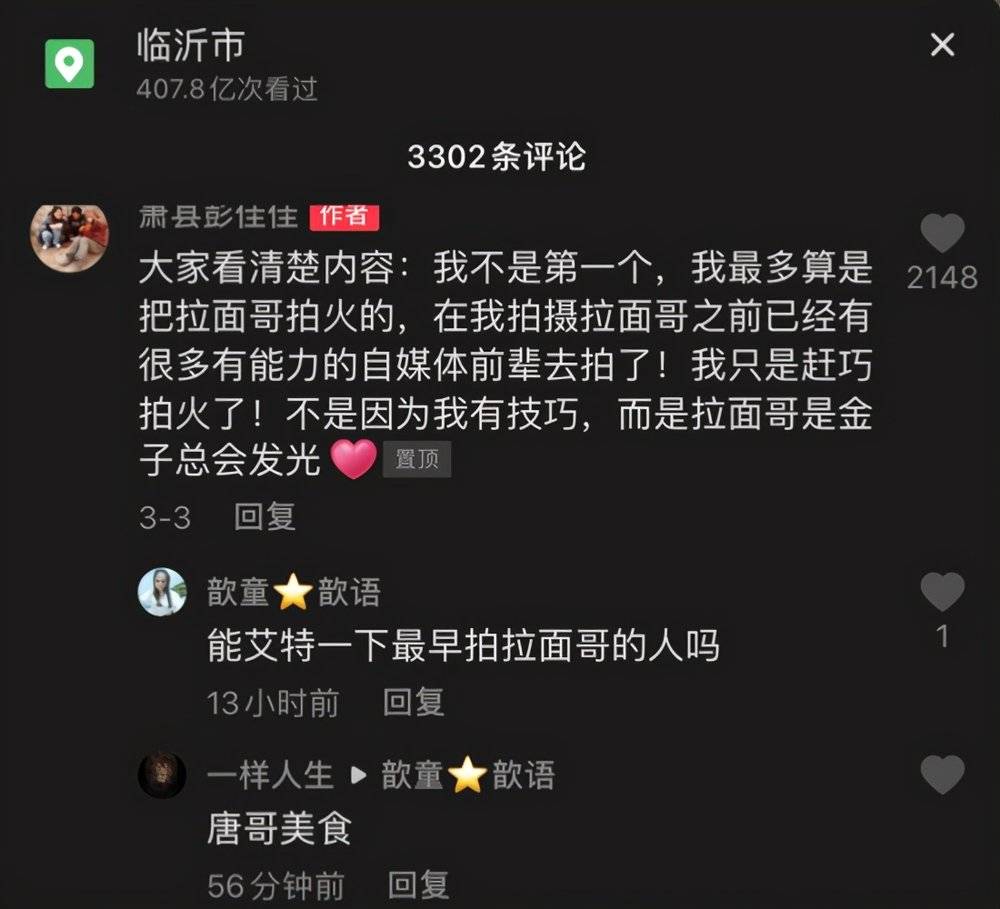Close the comments panel
This screenshot has width=1000, height=909.
click(x=942, y=45)
